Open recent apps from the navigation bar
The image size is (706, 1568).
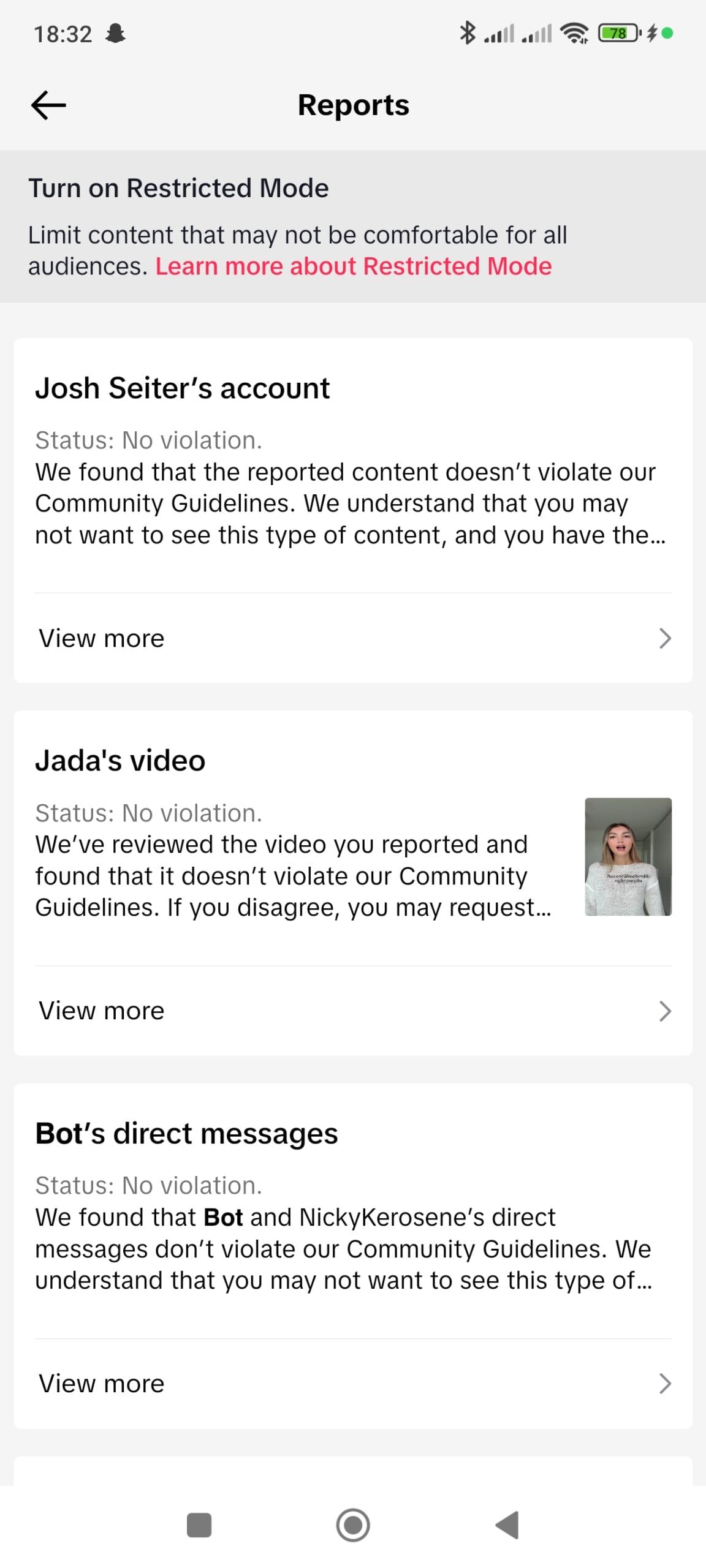pyautogui.click(x=199, y=1525)
